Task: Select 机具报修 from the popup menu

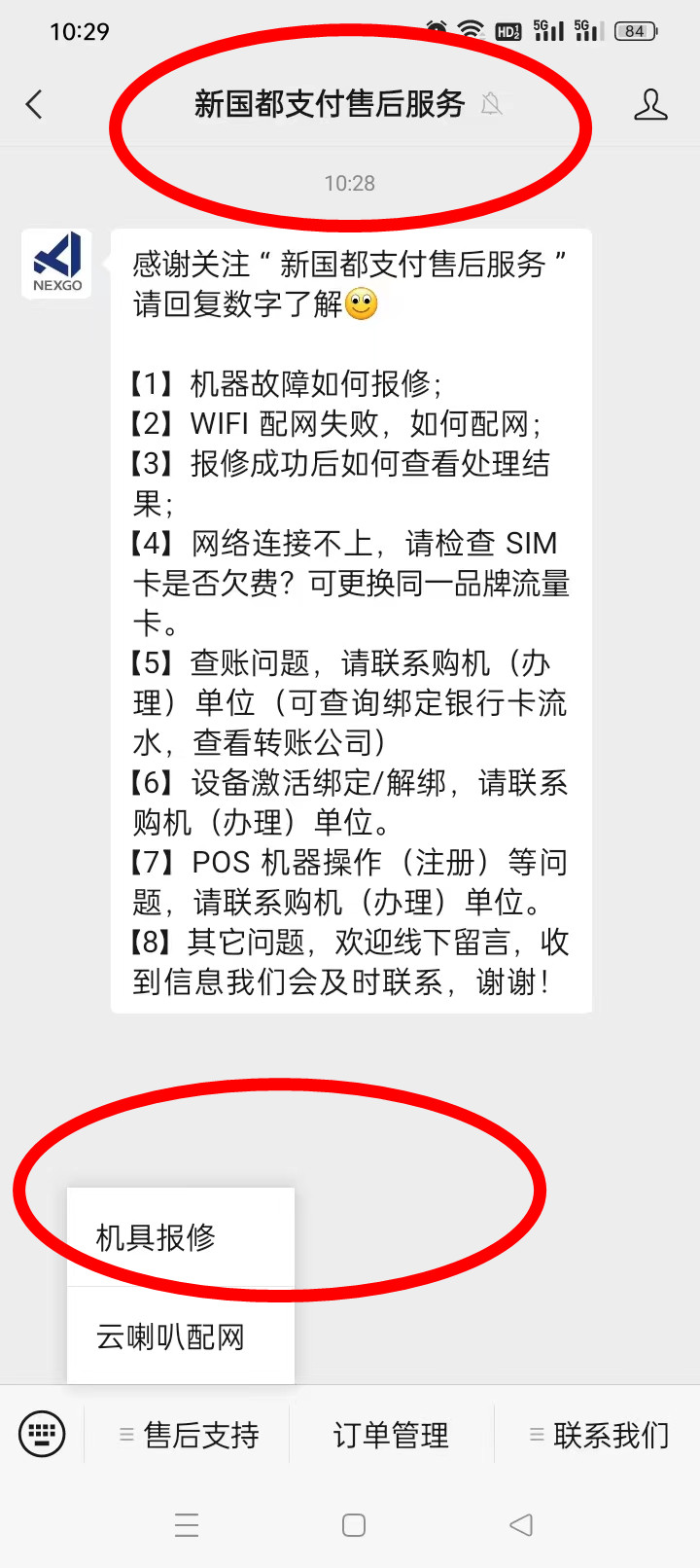Action: click(180, 1237)
